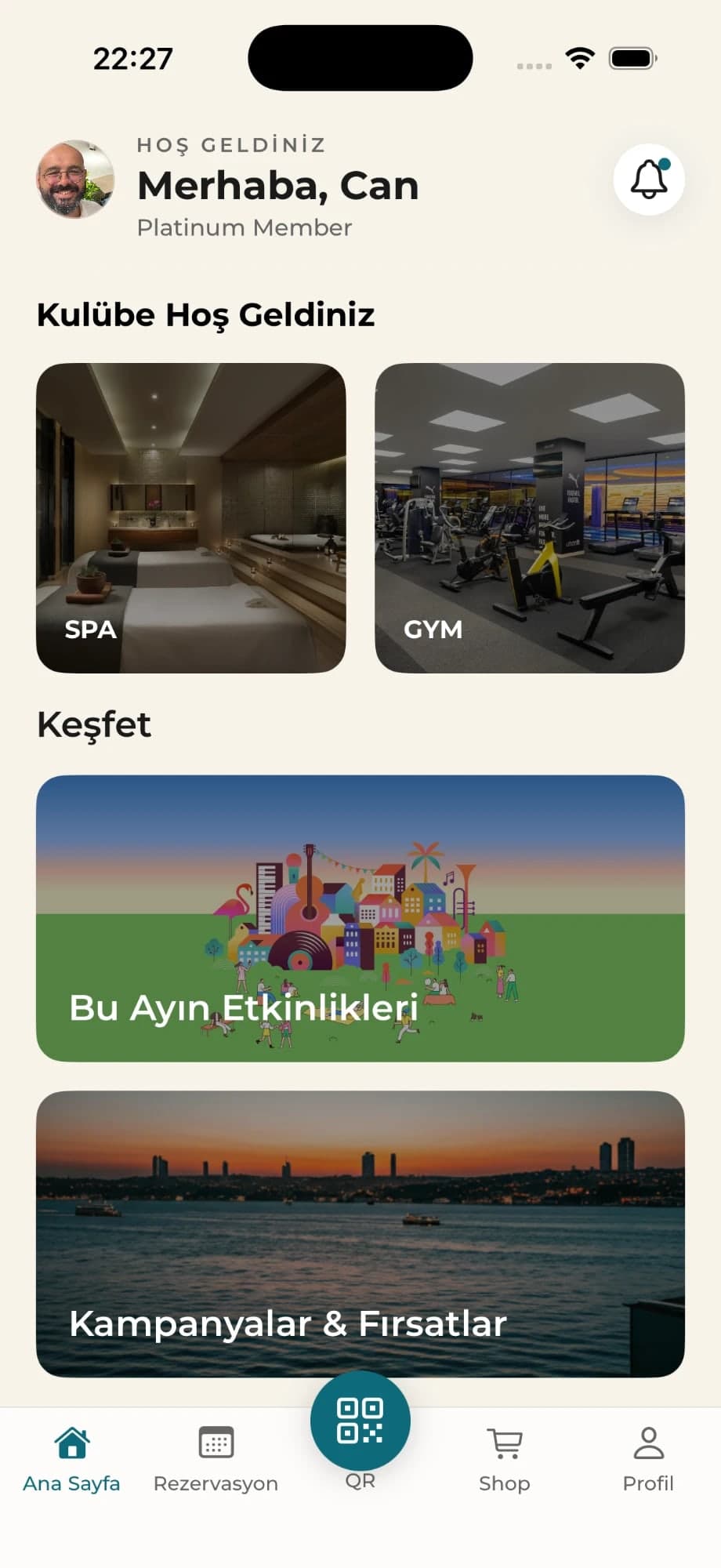Go to the Ana Sayfa tab

tap(71, 1461)
